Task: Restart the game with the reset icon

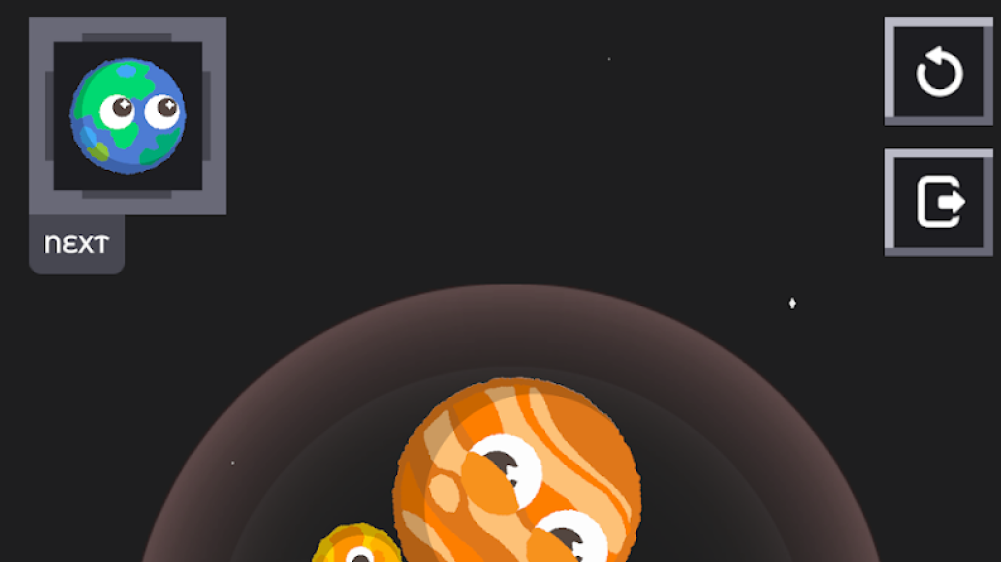Action: click(938, 72)
